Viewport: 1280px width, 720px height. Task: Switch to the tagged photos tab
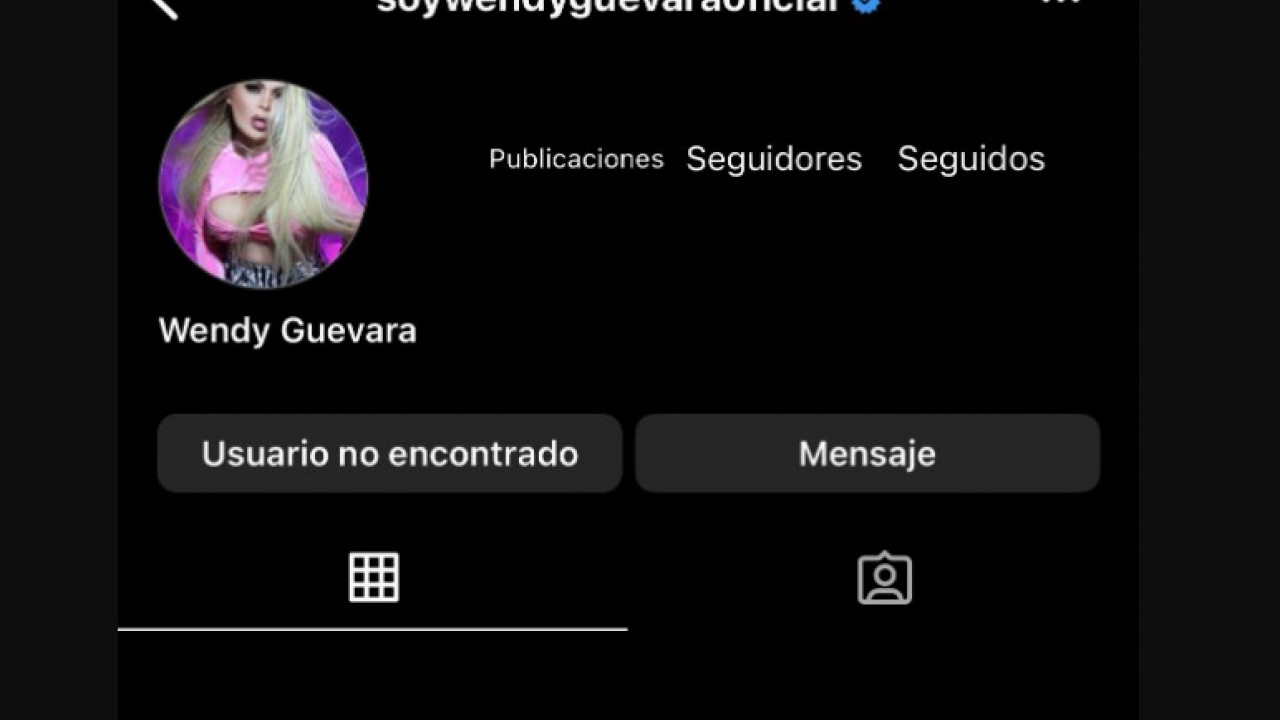pyautogui.click(x=884, y=578)
